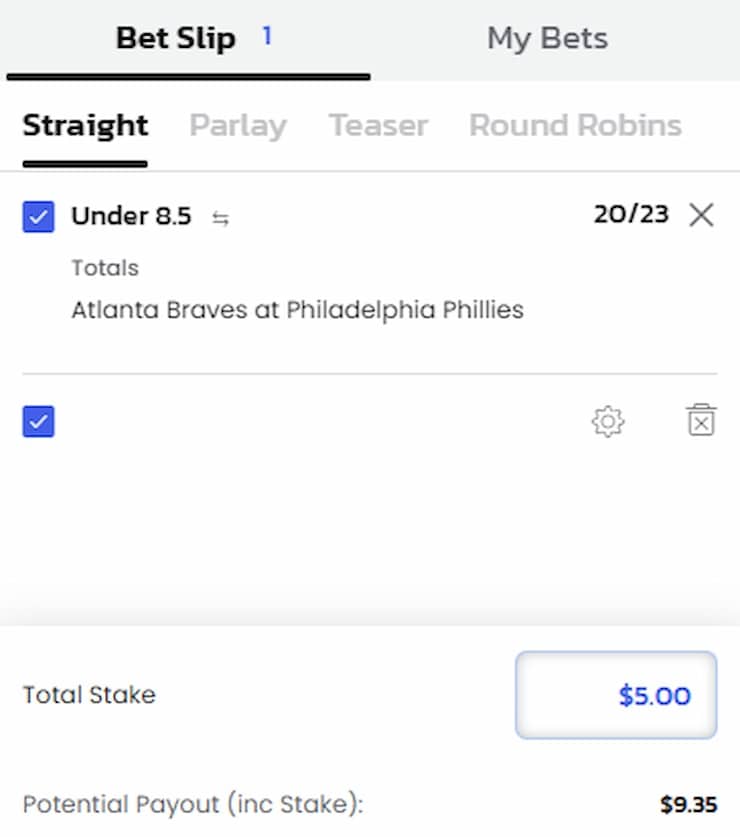This screenshot has width=740, height=837.
Task: Tap the swap arrows beside Under 8.5
Action: (x=221, y=218)
